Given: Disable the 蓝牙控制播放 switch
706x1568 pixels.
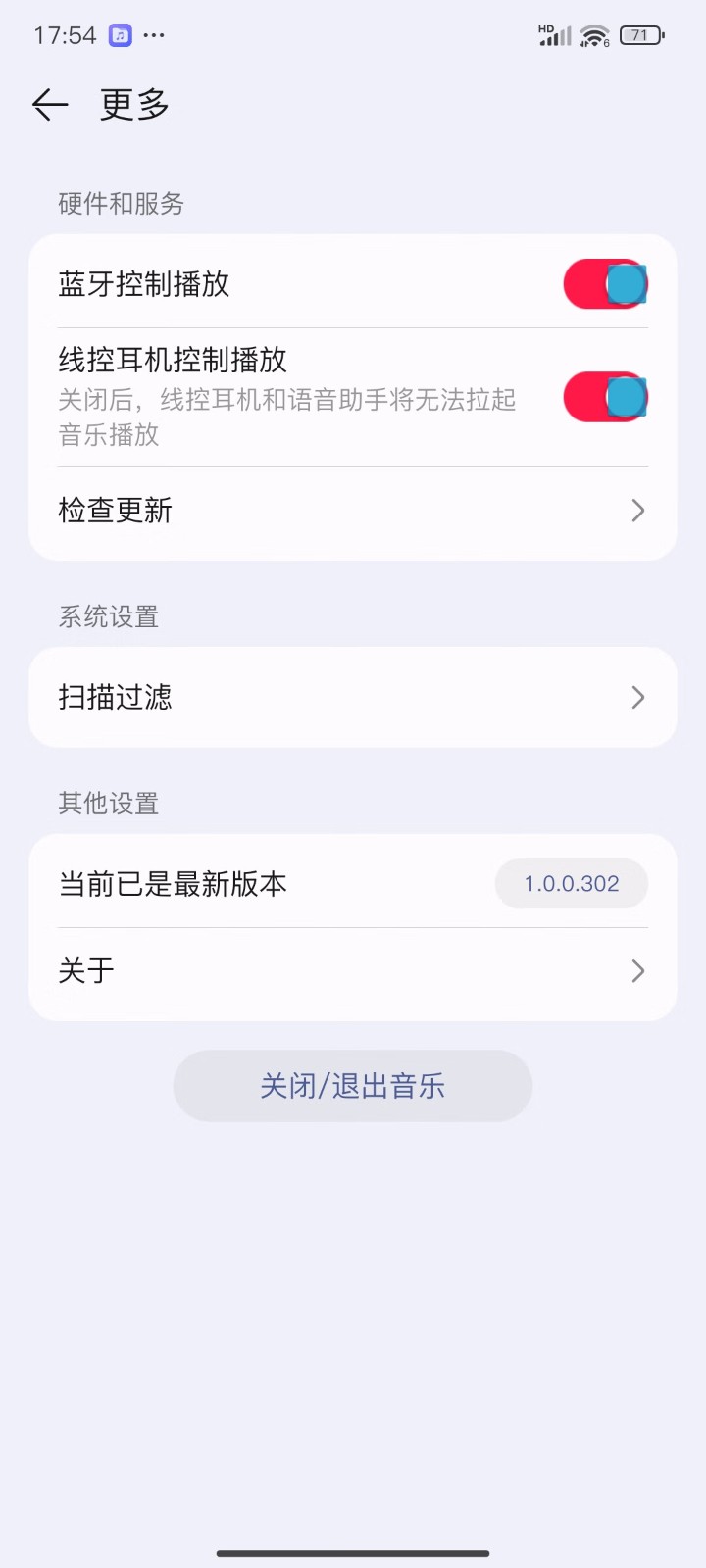Looking at the screenshot, I should click(605, 284).
